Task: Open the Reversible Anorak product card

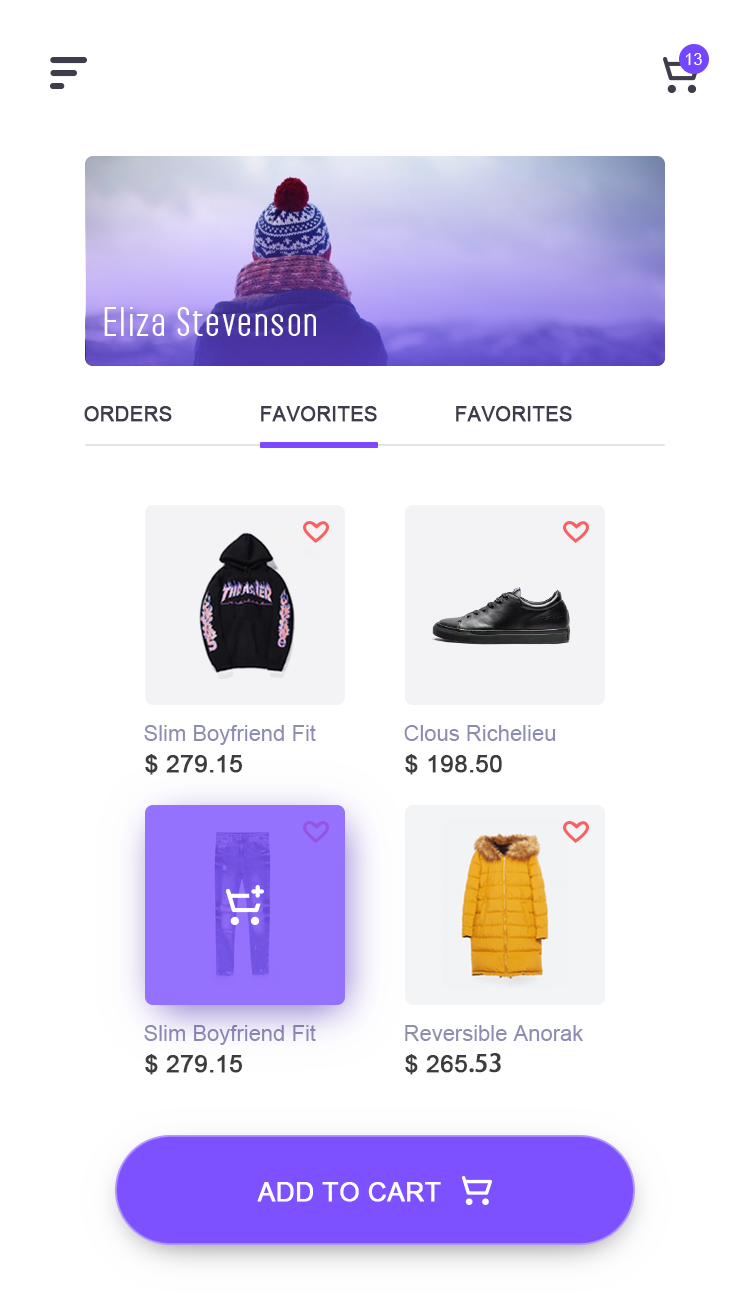Action: (505, 905)
